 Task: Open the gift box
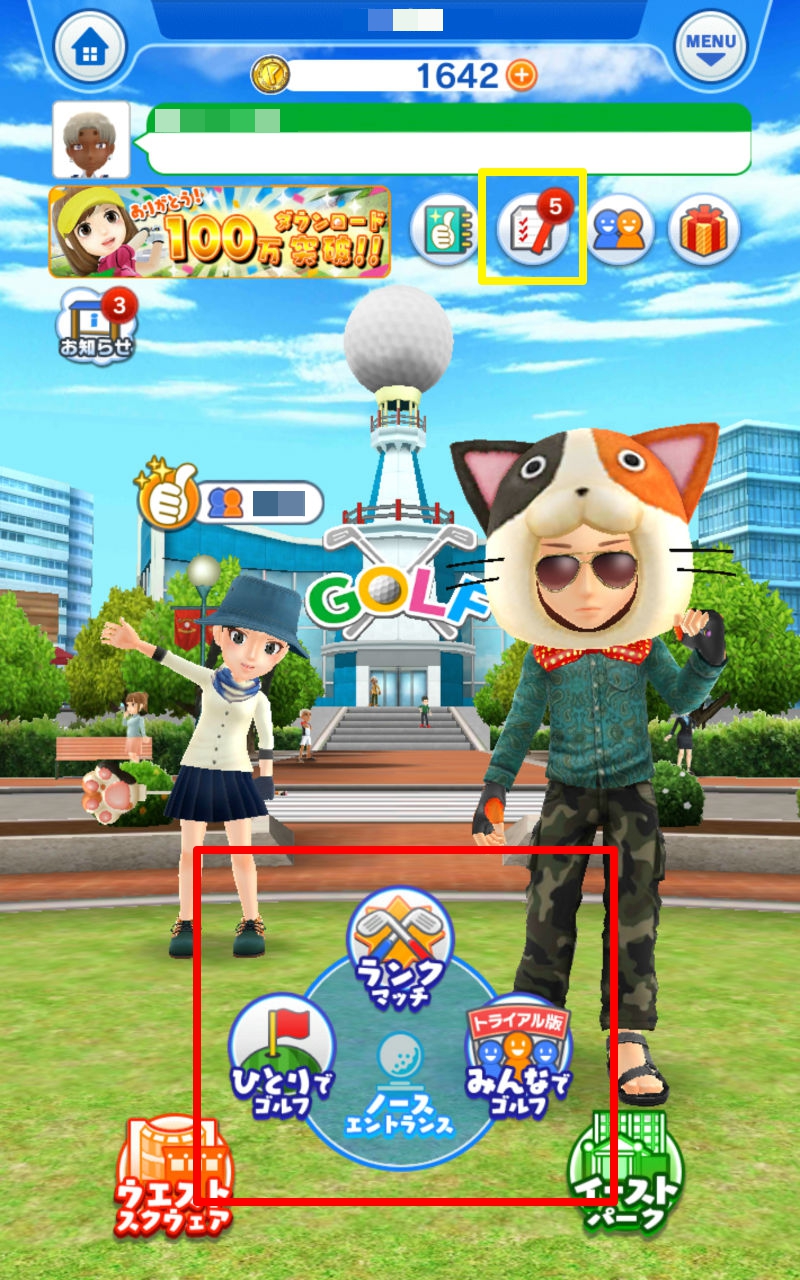point(704,231)
